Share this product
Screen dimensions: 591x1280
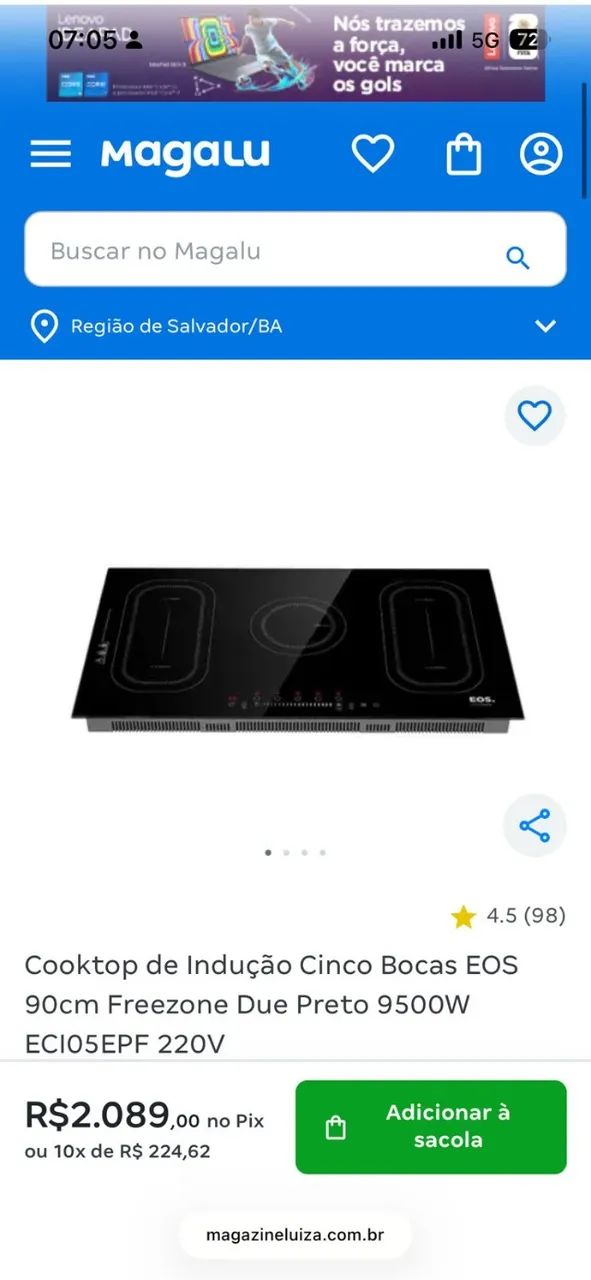pyautogui.click(x=535, y=826)
